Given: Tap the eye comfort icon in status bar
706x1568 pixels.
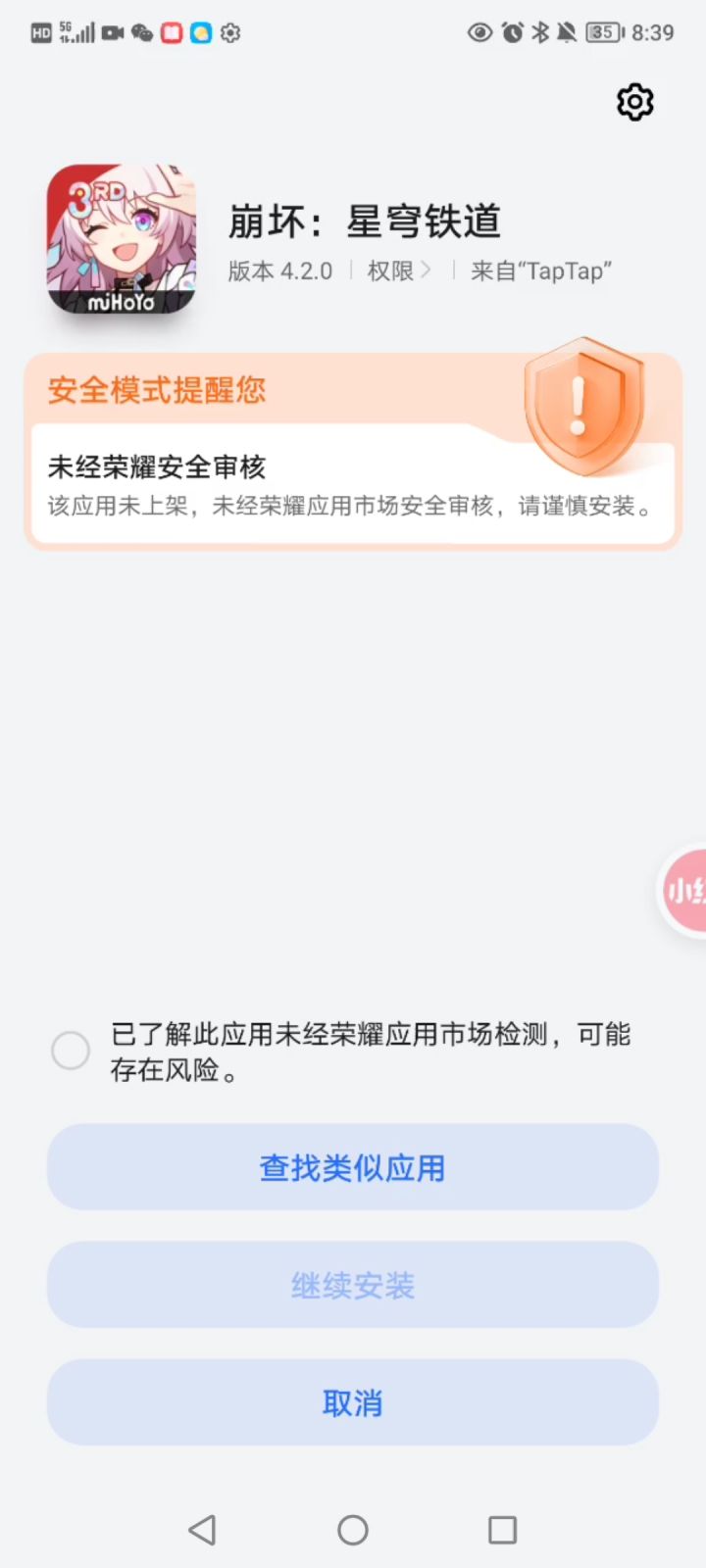Looking at the screenshot, I should [x=479, y=32].
